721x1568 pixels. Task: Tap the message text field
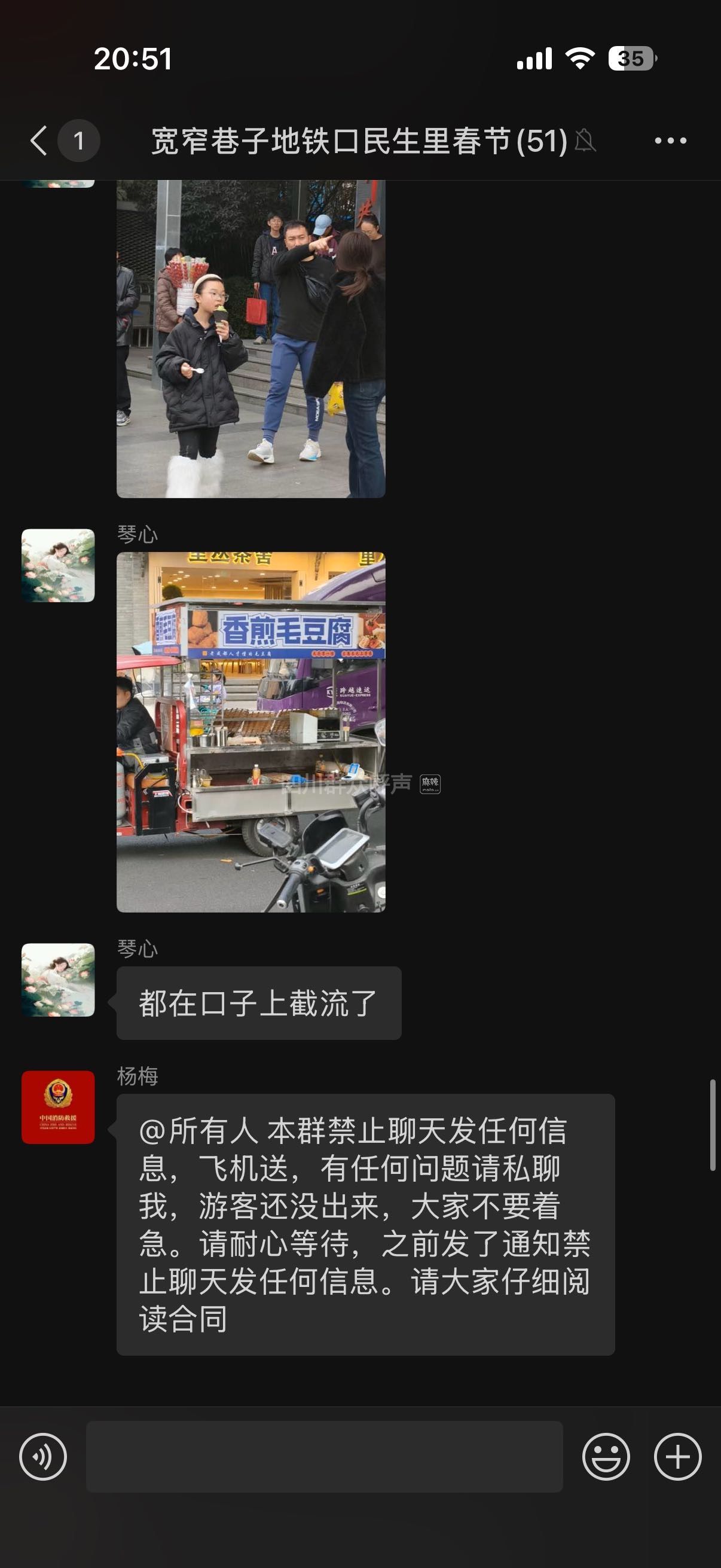tap(323, 1457)
